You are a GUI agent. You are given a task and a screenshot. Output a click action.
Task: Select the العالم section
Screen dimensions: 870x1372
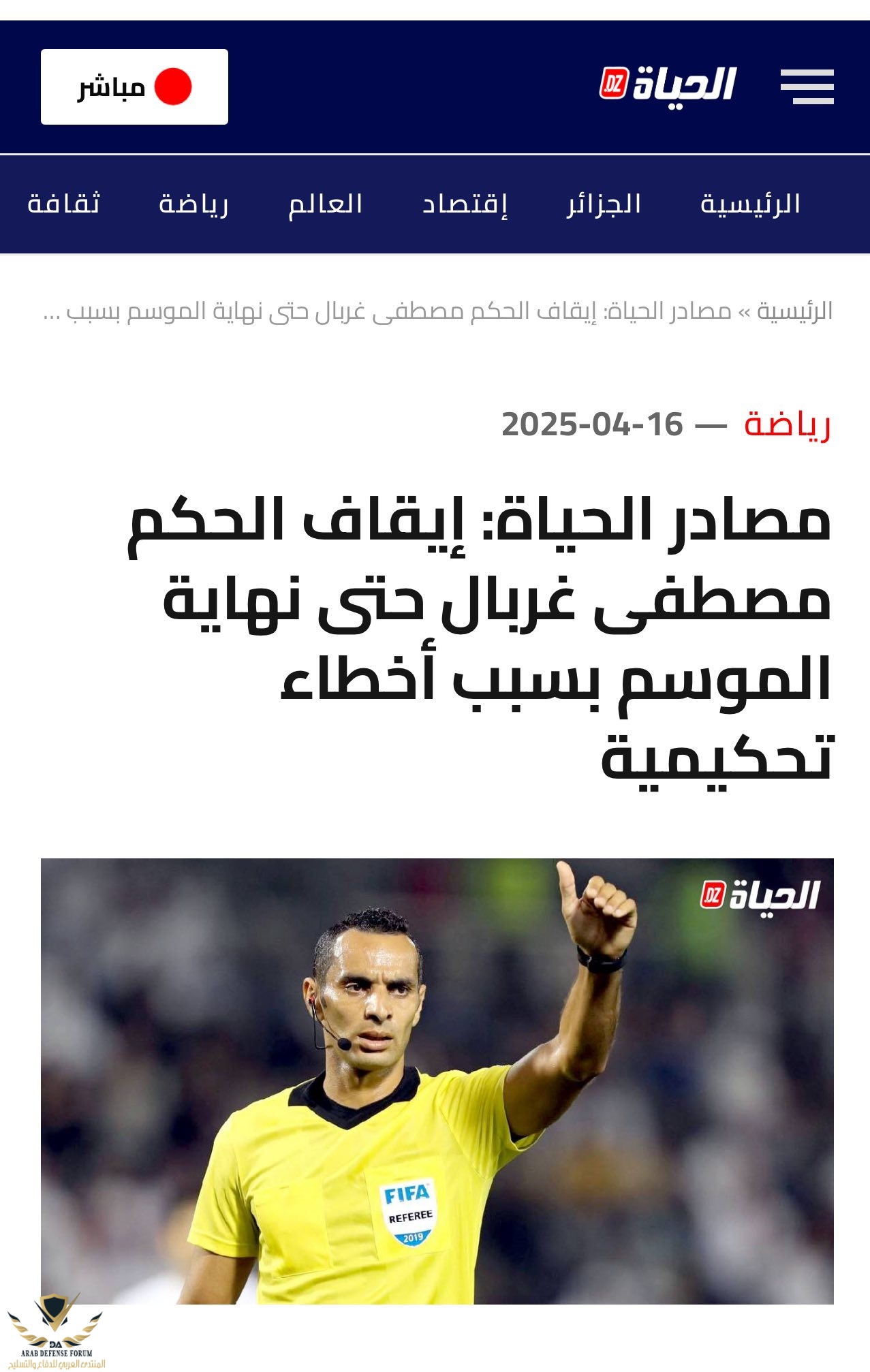[325, 204]
